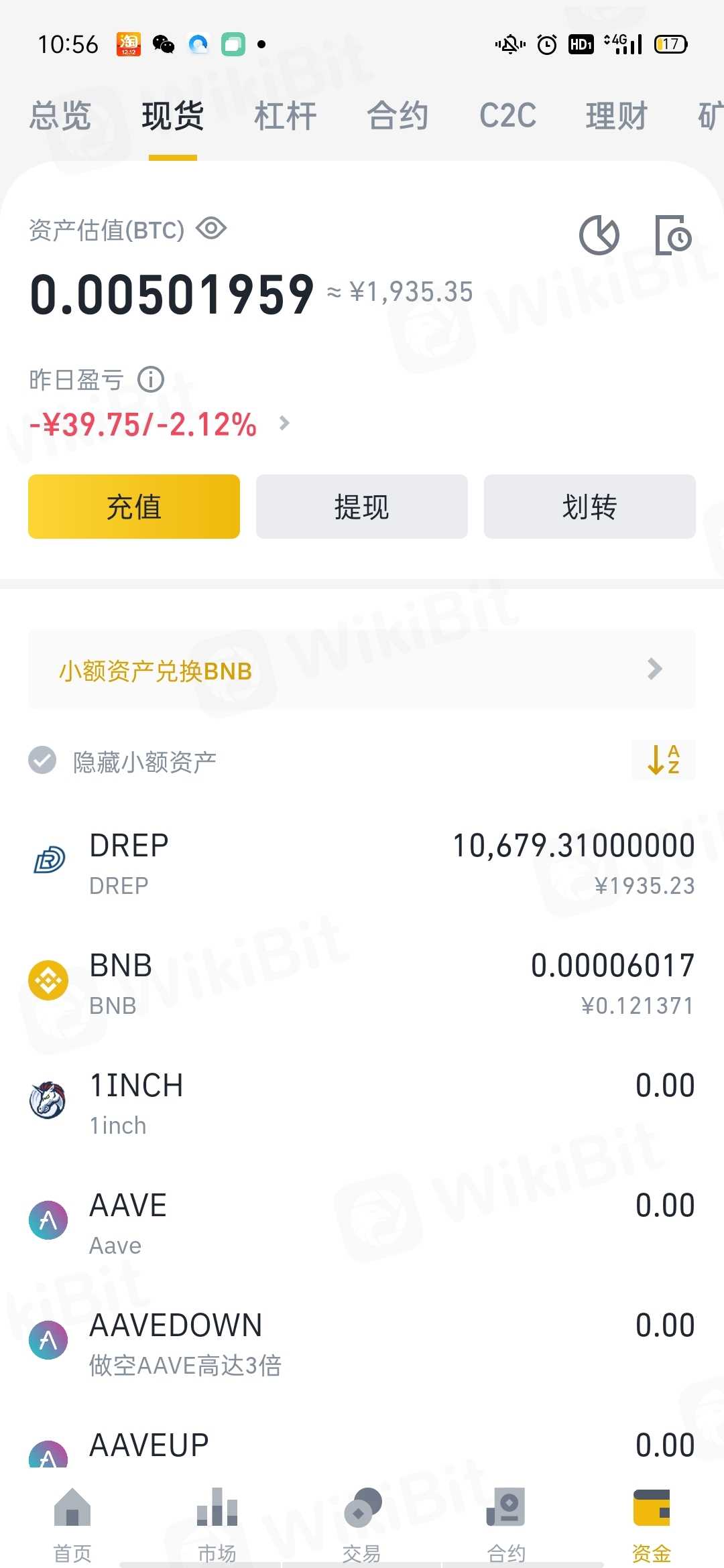This screenshot has height=1568, width=724.
Task: Open 小额资产兑换BNB conversion
Action: pyautogui.click(x=362, y=670)
